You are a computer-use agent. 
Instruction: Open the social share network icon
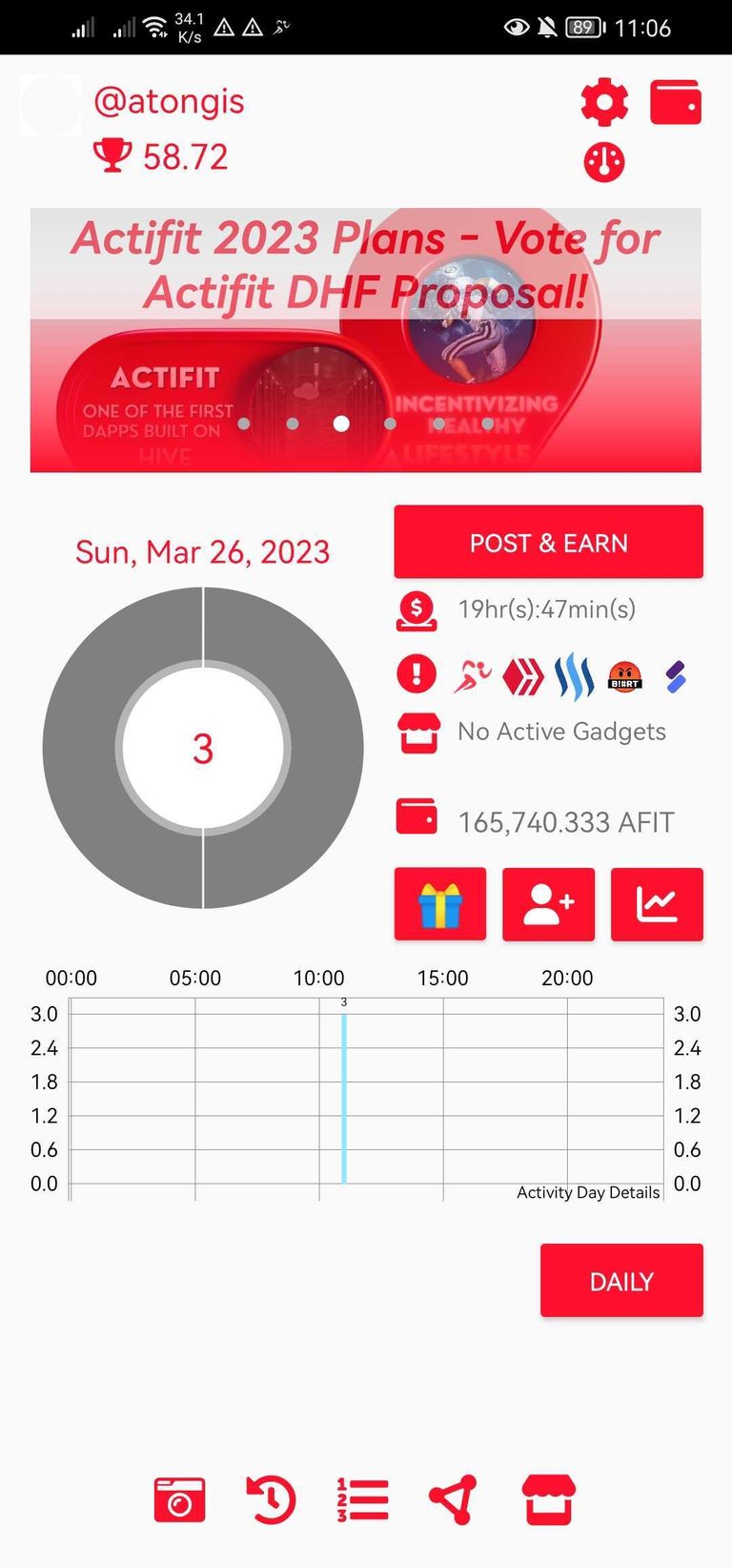pyautogui.click(x=453, y=1500)
